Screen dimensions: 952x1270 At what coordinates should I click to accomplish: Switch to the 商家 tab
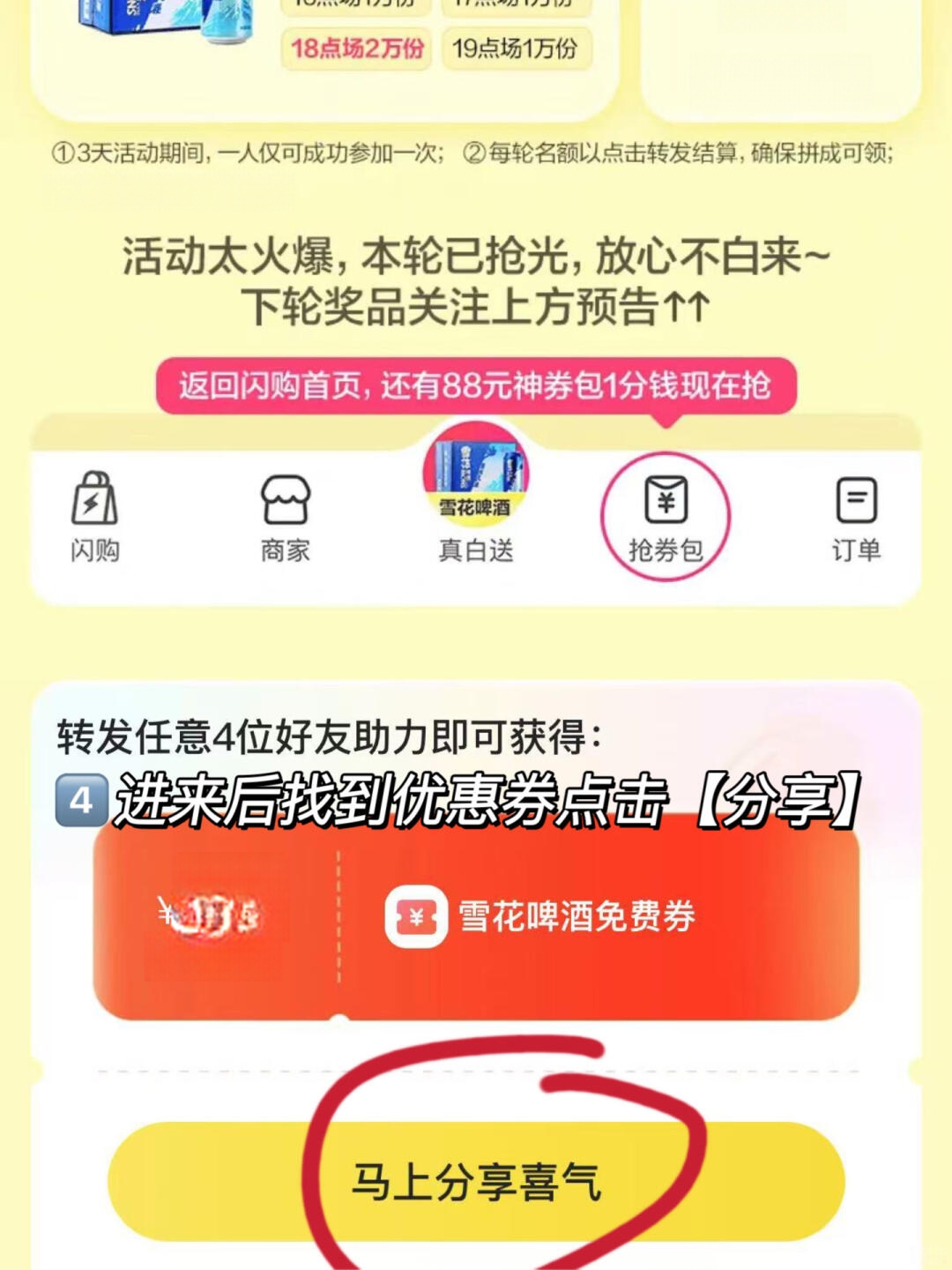[x=285, y=517]
